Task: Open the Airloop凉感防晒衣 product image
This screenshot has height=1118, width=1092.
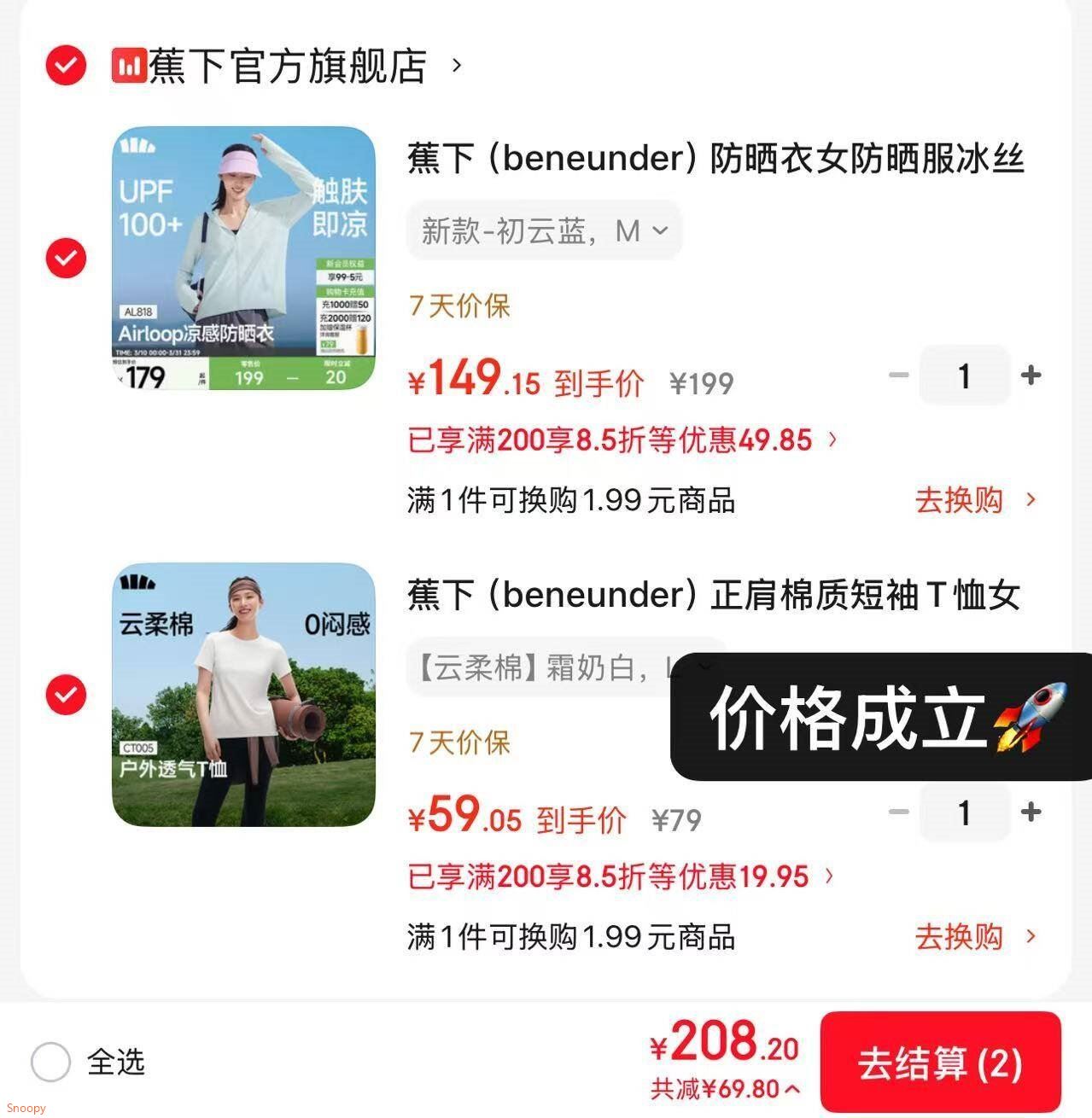Action: [243, 258]
